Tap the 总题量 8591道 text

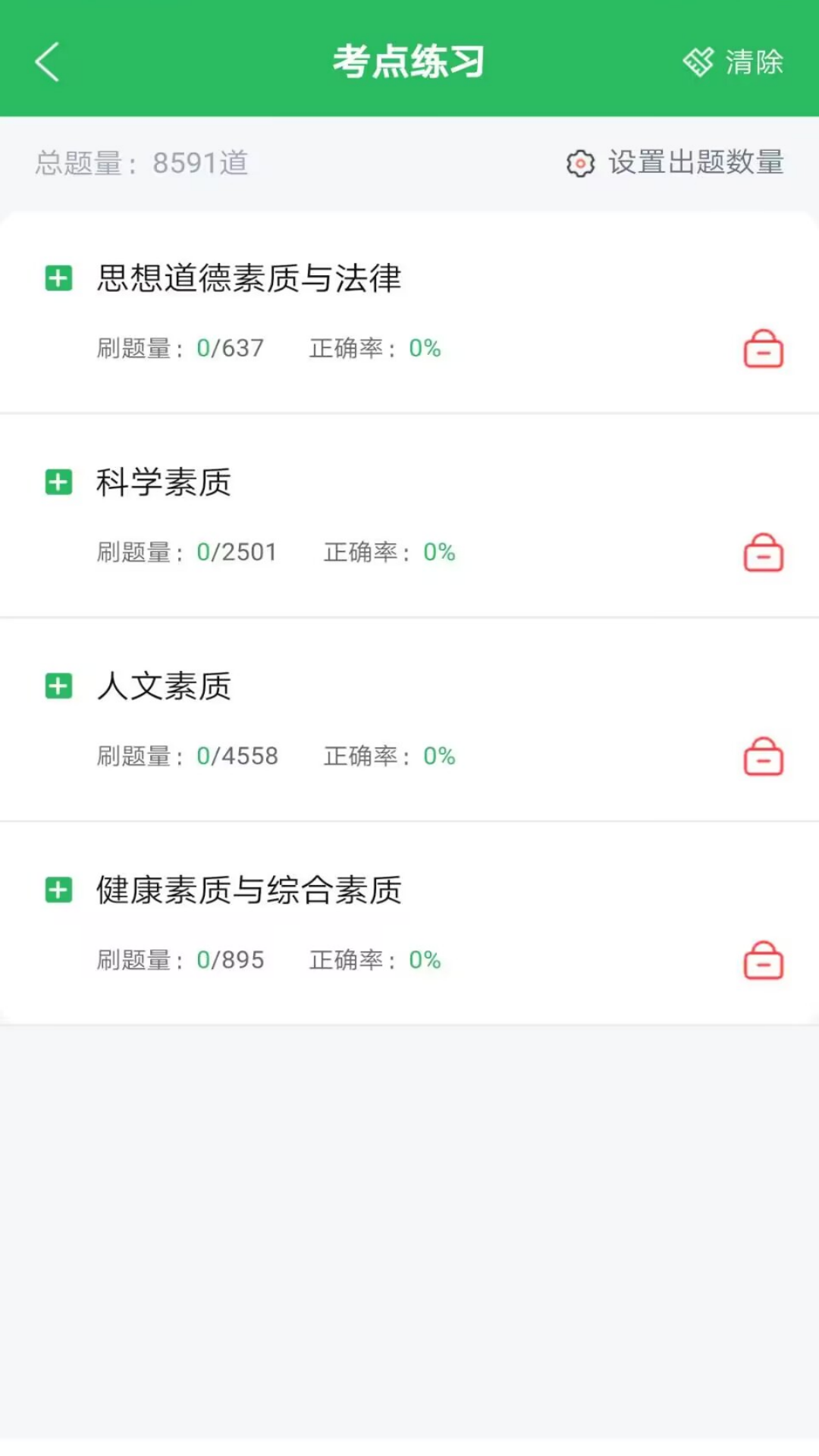pyautogui.click(x=144, y=163)
